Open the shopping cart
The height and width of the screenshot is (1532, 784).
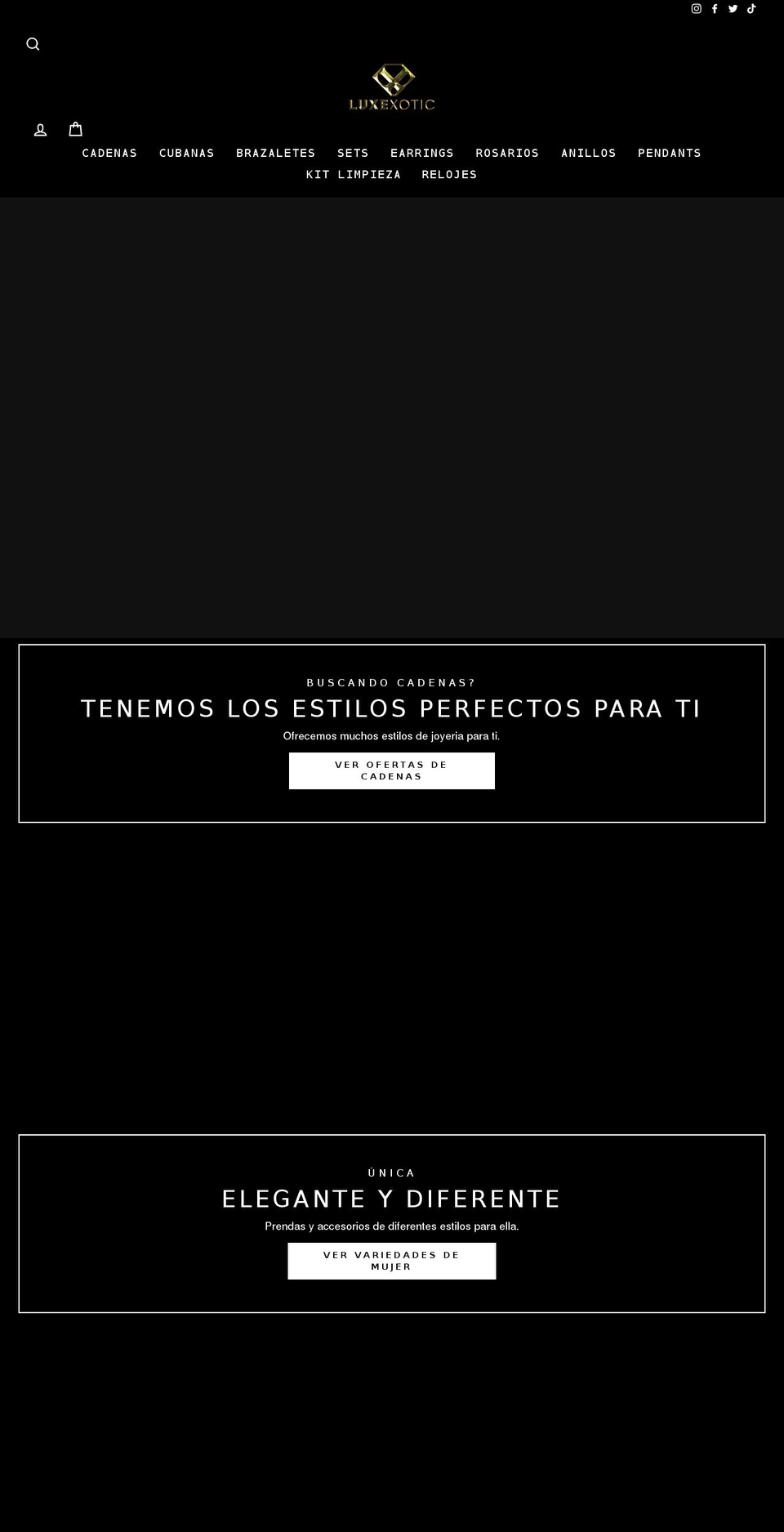click(x=75, y=129)
